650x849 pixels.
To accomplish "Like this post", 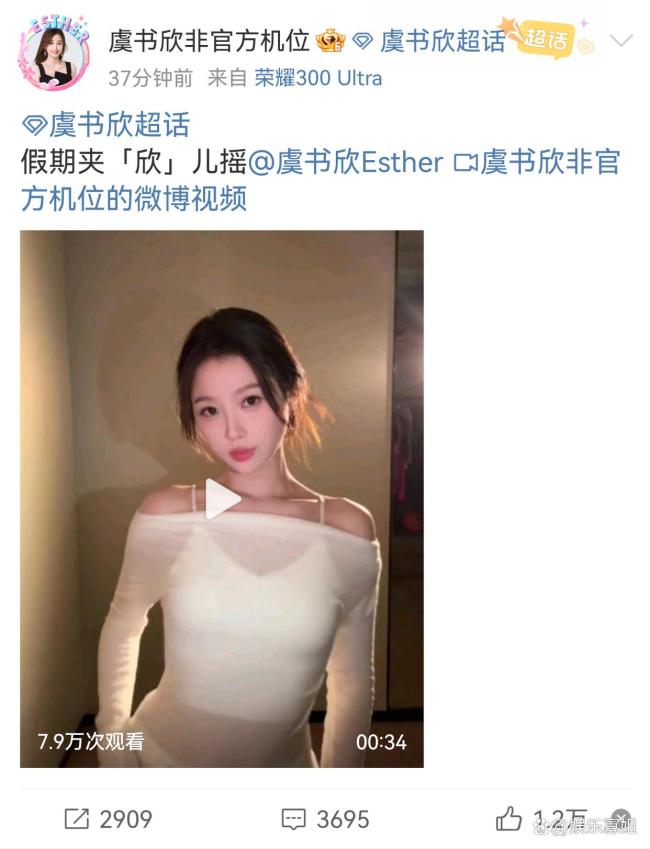I will click(510, 819).
